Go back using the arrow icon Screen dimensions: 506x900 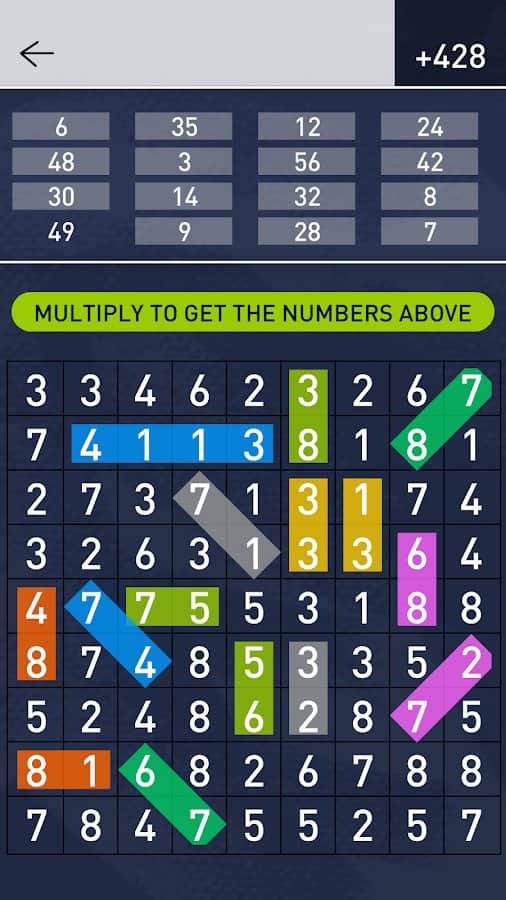pos(37,54)
